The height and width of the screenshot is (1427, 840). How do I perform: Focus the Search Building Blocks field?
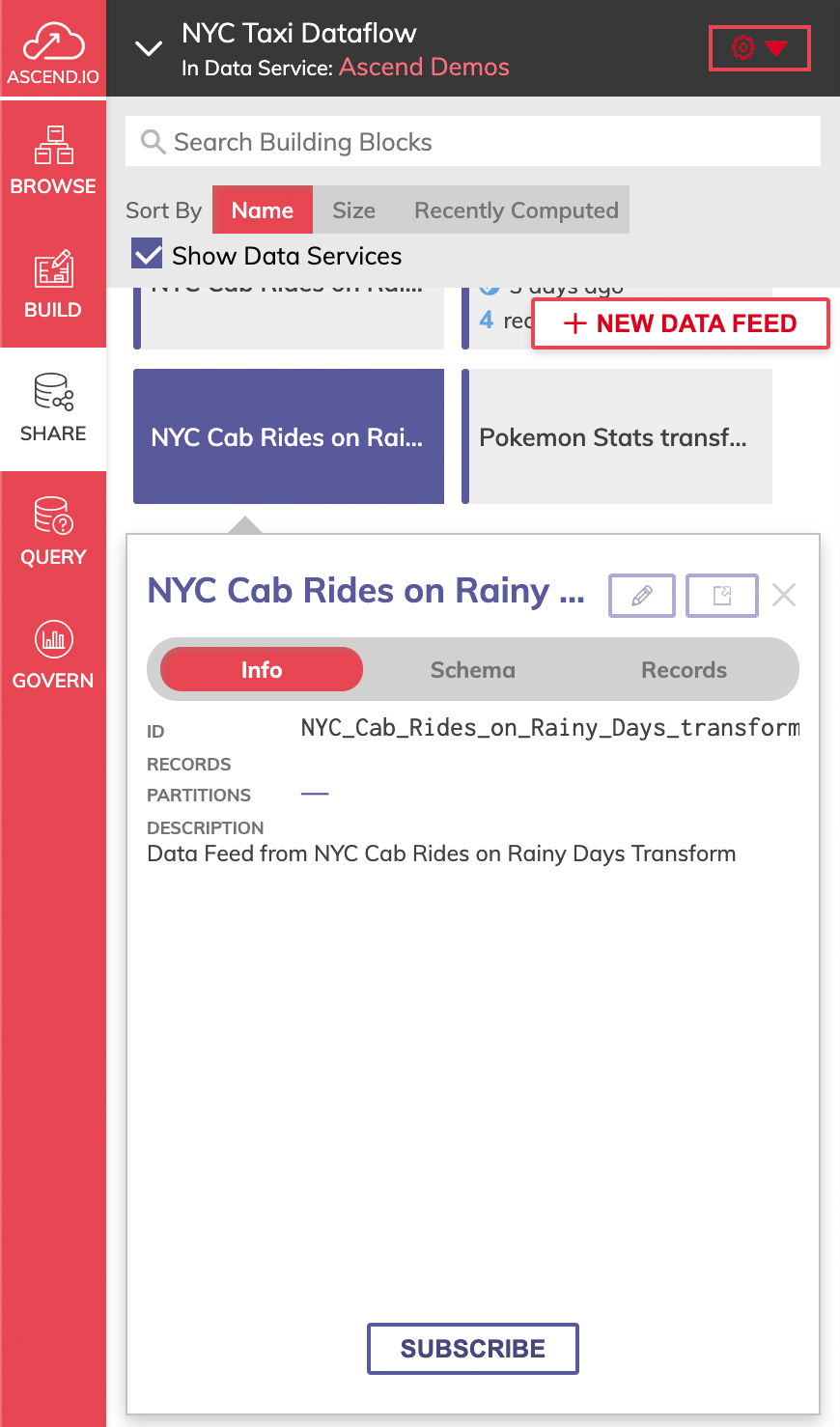pyautogui.click(x=473, y=142)
